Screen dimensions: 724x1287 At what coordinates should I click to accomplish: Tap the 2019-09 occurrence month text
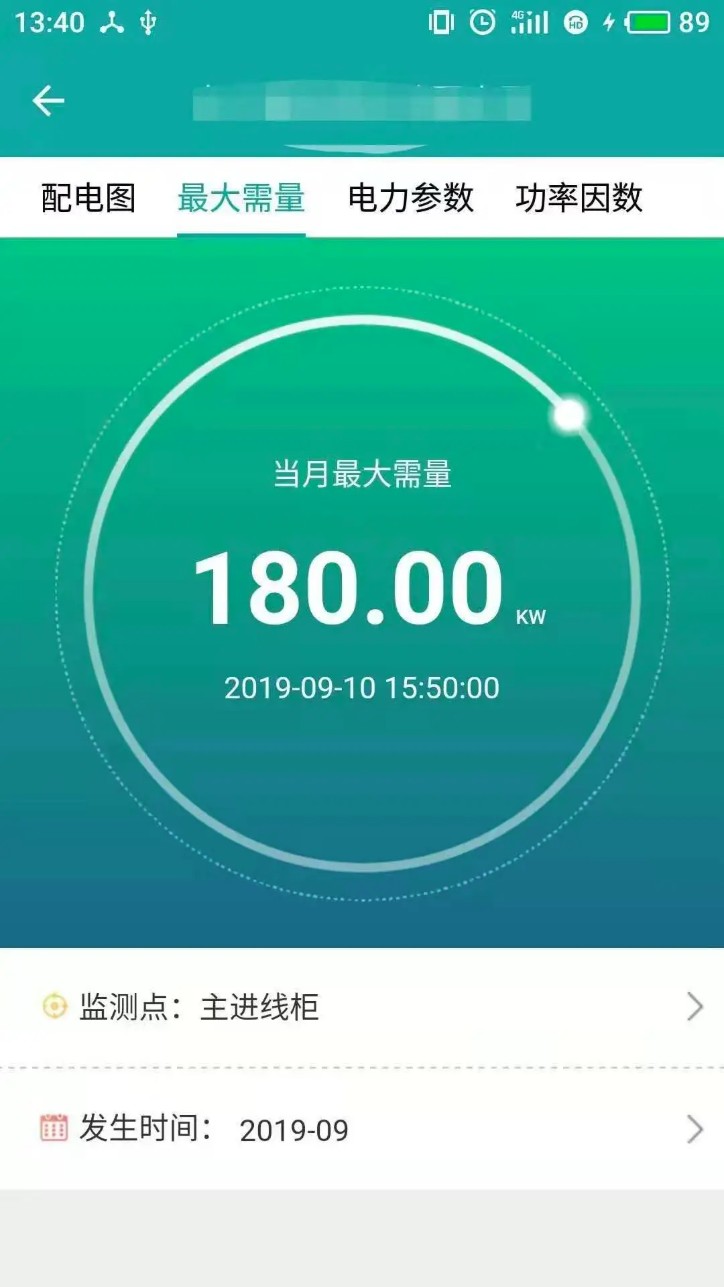(x=293, y=1130)
